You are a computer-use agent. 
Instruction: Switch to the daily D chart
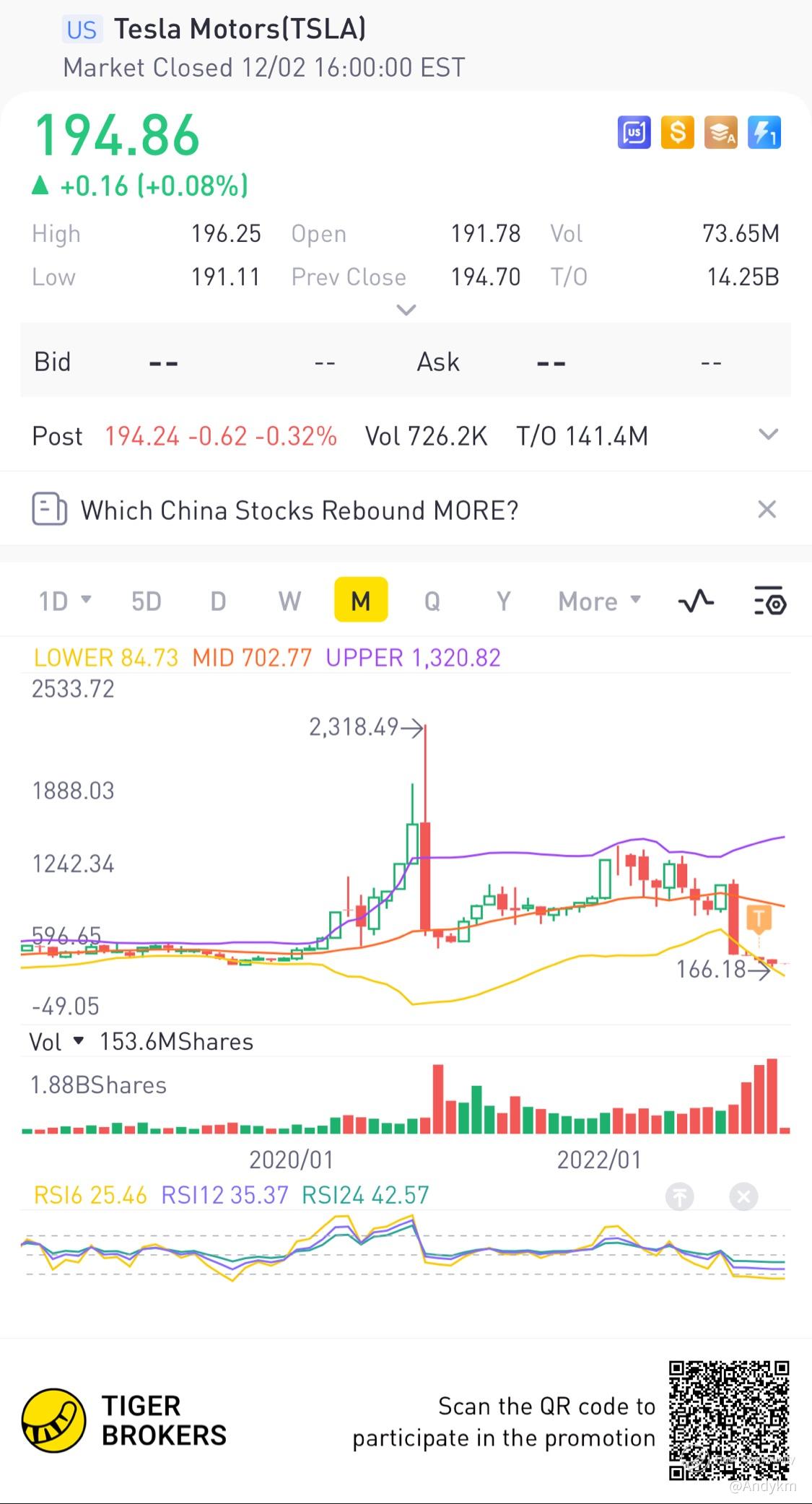[x=218, y=601]
